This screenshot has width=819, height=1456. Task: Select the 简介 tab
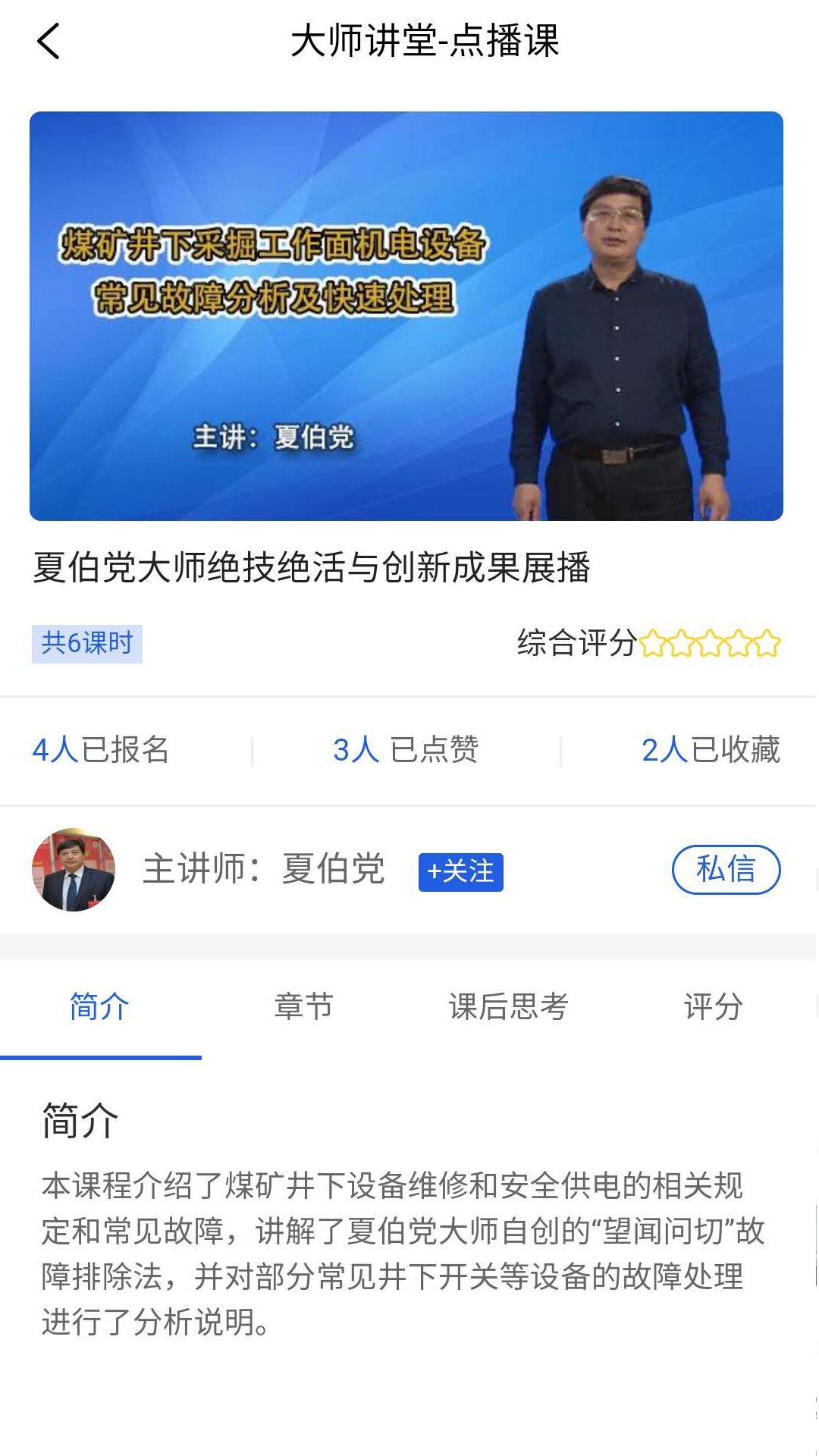coord(99,1007)
